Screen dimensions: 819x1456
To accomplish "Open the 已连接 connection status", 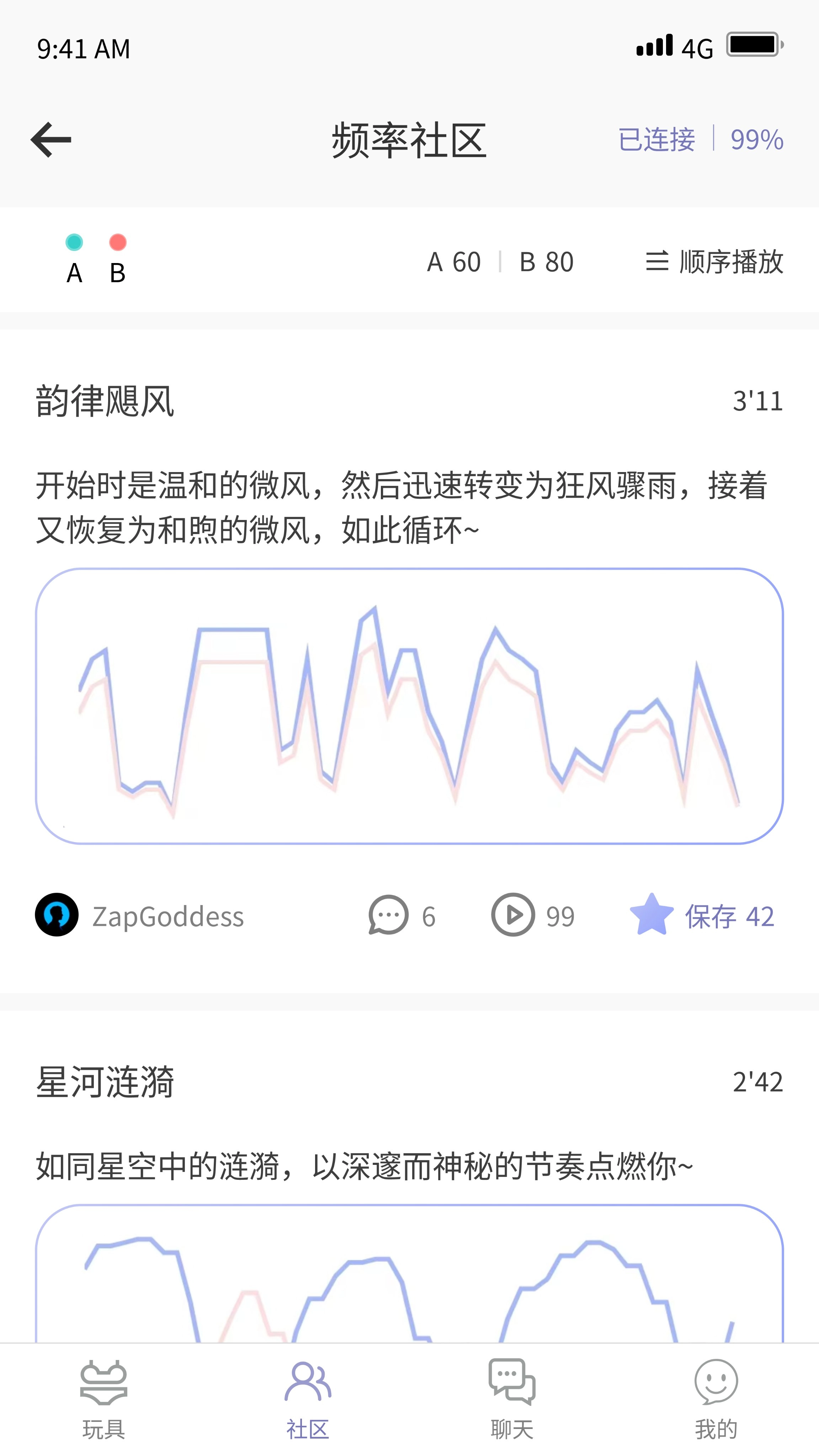I will (656, 140).
